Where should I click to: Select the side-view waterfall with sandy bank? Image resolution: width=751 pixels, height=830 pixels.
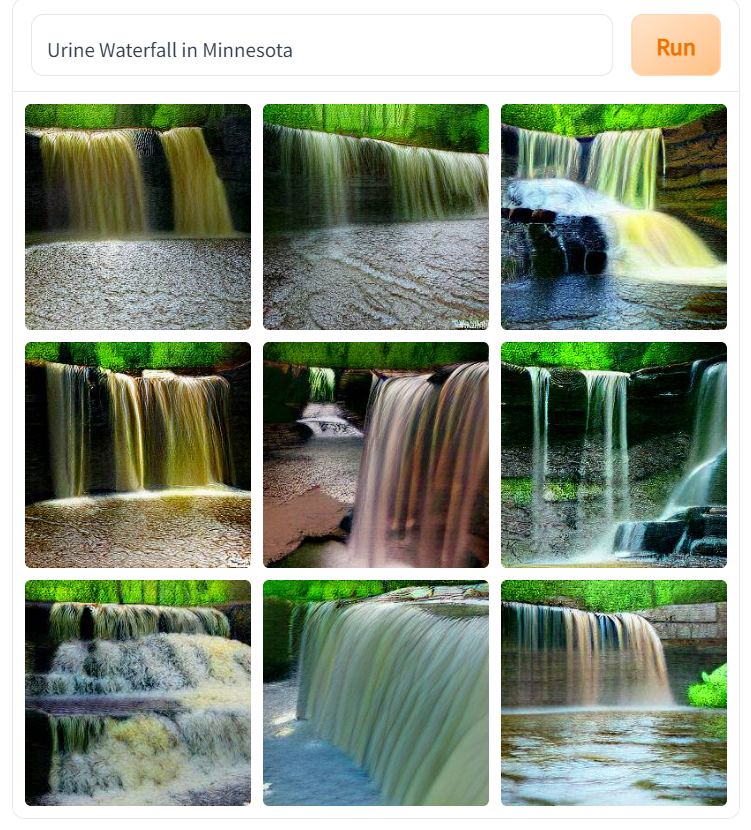(375, 455)
